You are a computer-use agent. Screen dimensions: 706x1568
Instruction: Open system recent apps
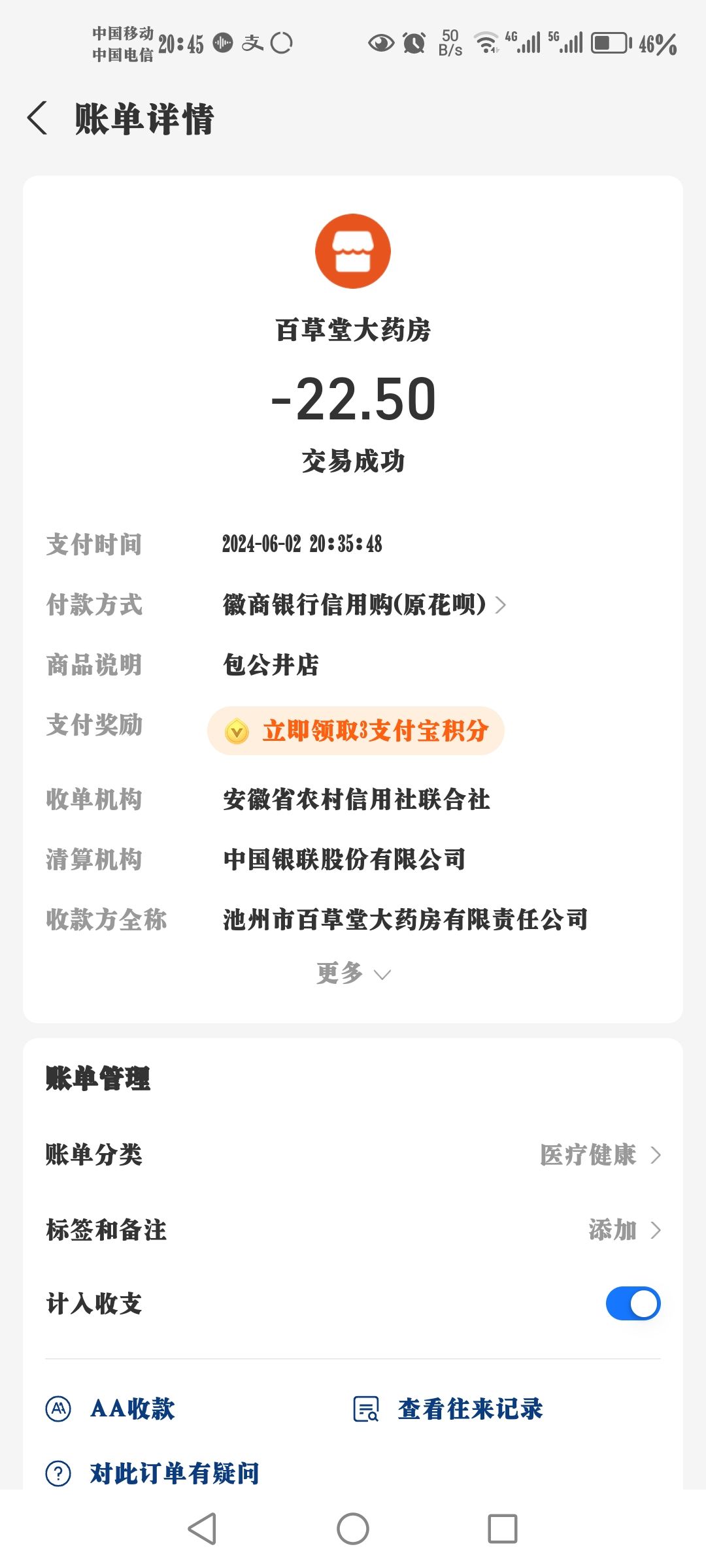tap(502, 1529)
